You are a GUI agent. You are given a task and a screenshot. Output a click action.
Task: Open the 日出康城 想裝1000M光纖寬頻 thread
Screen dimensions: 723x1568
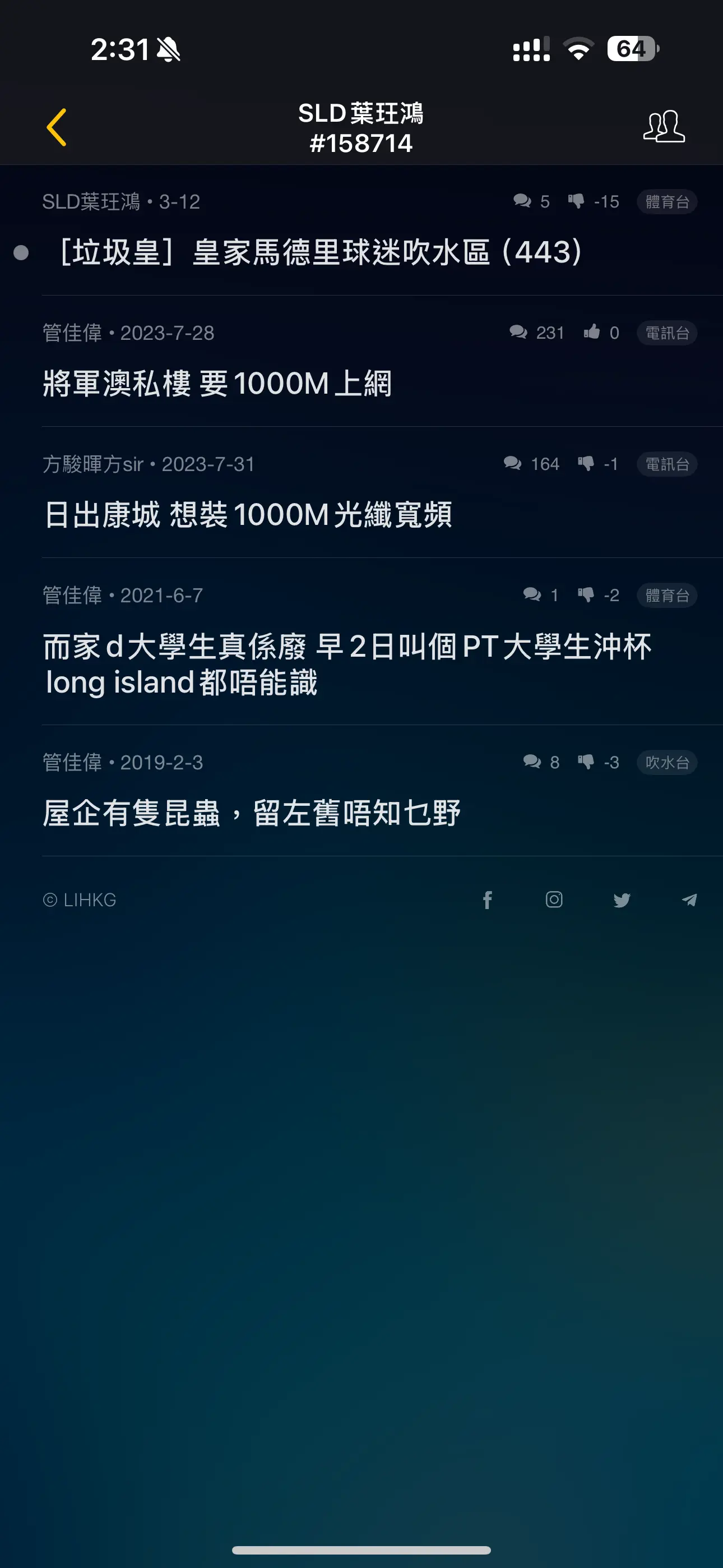pyautogui.click(x=361, y=492)
